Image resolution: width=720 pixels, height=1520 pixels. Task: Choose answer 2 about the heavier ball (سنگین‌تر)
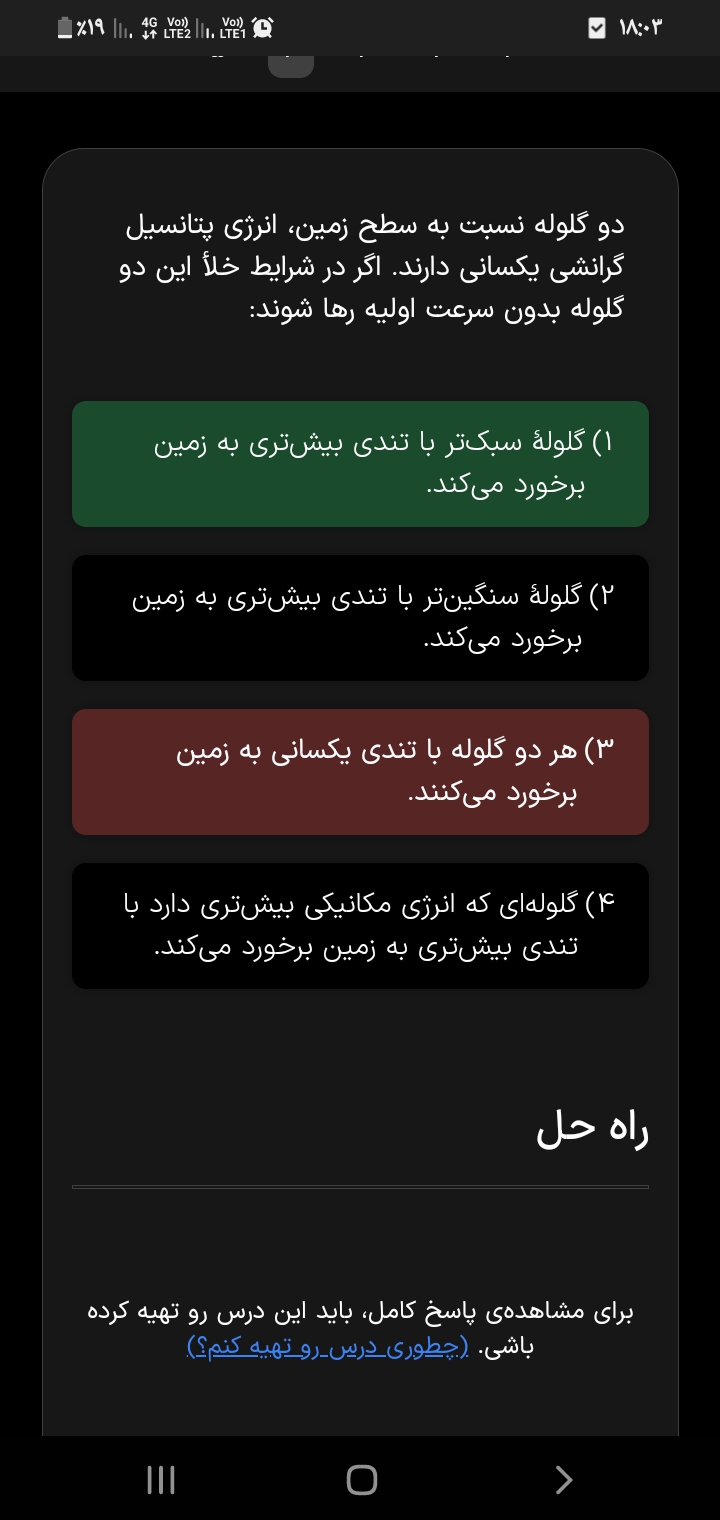360,618
